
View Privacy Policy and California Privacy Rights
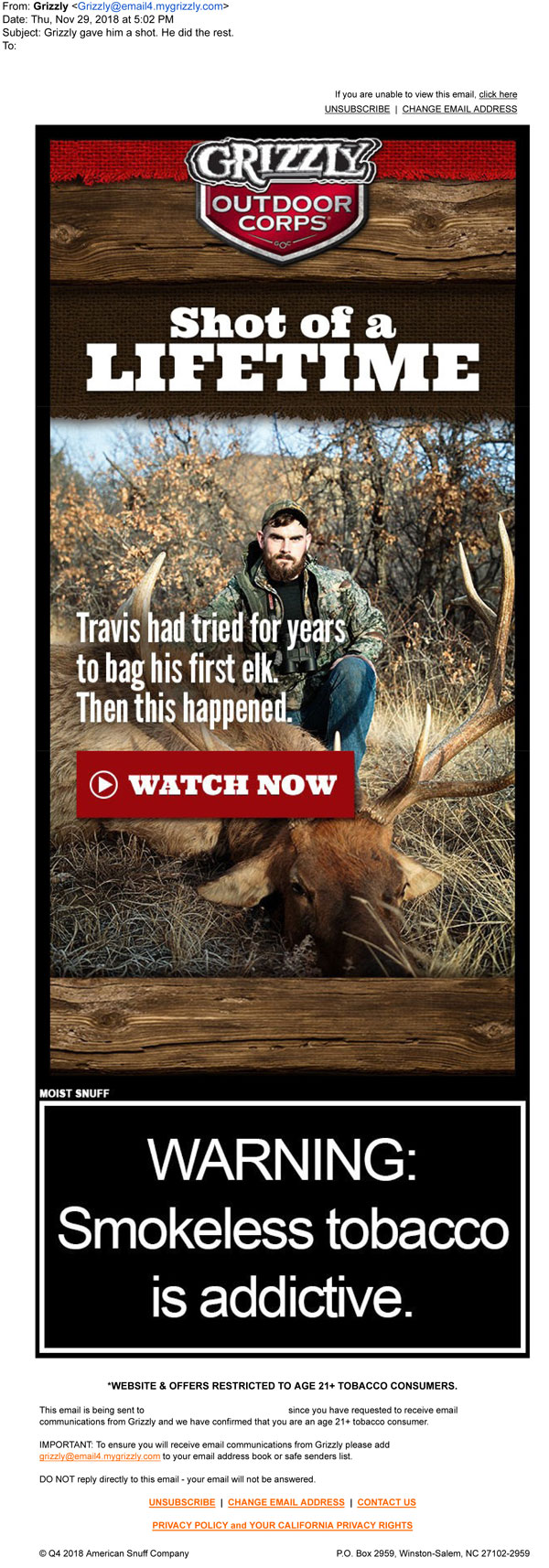282,1525
